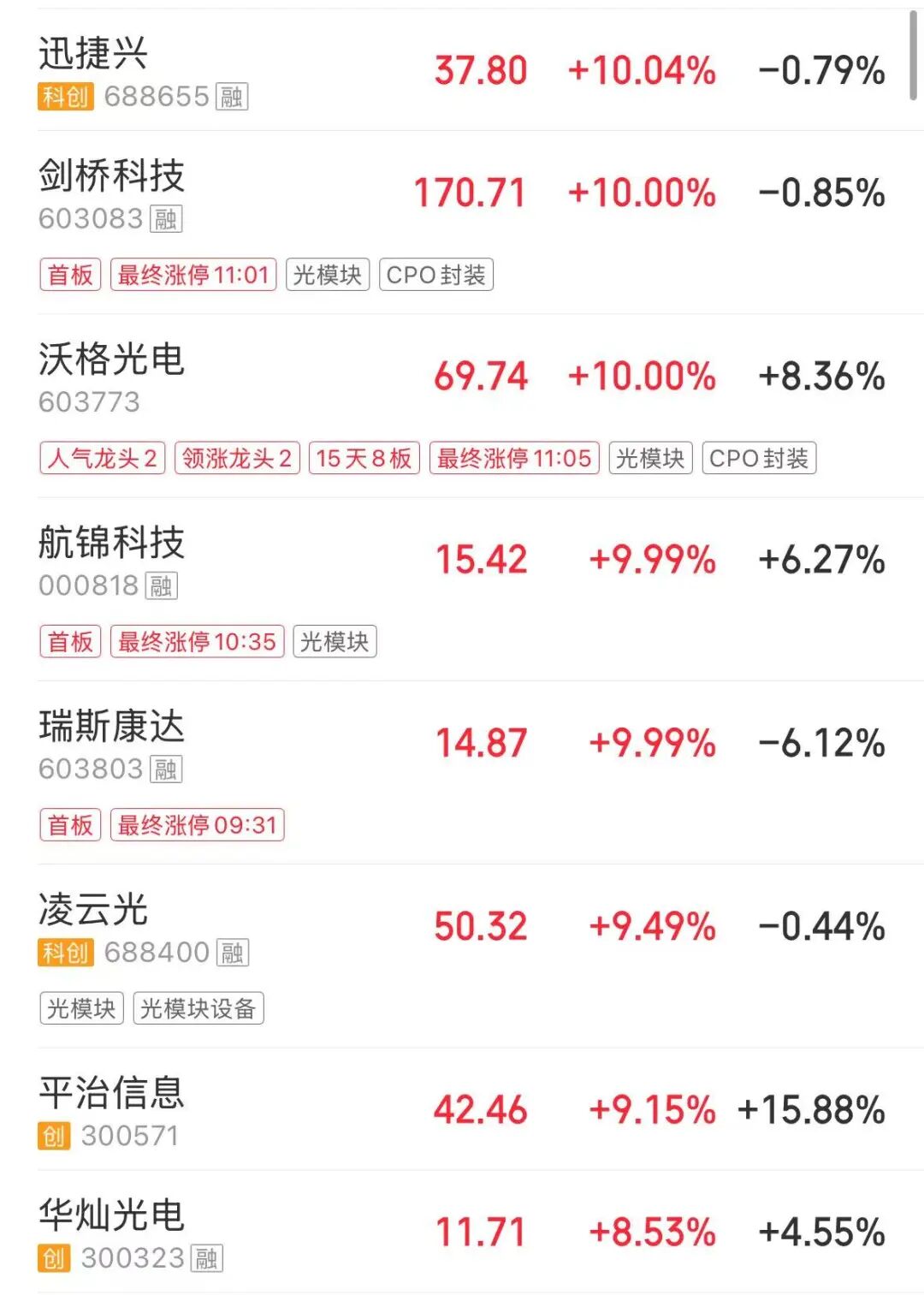This screenshot has width=924, height=1295.
Task: Tap the CPO封装 tag under 剑桥科技
Action: coord(436,276)
